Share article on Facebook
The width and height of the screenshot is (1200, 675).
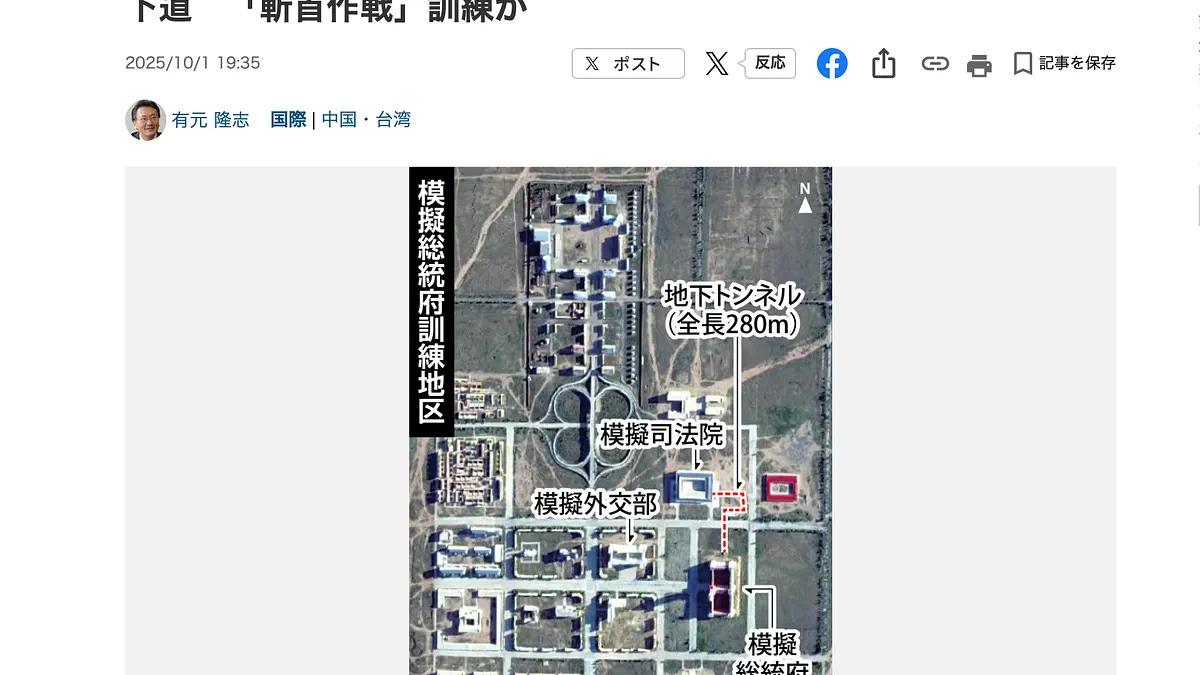pyautogui.click(x=832, y=64)
